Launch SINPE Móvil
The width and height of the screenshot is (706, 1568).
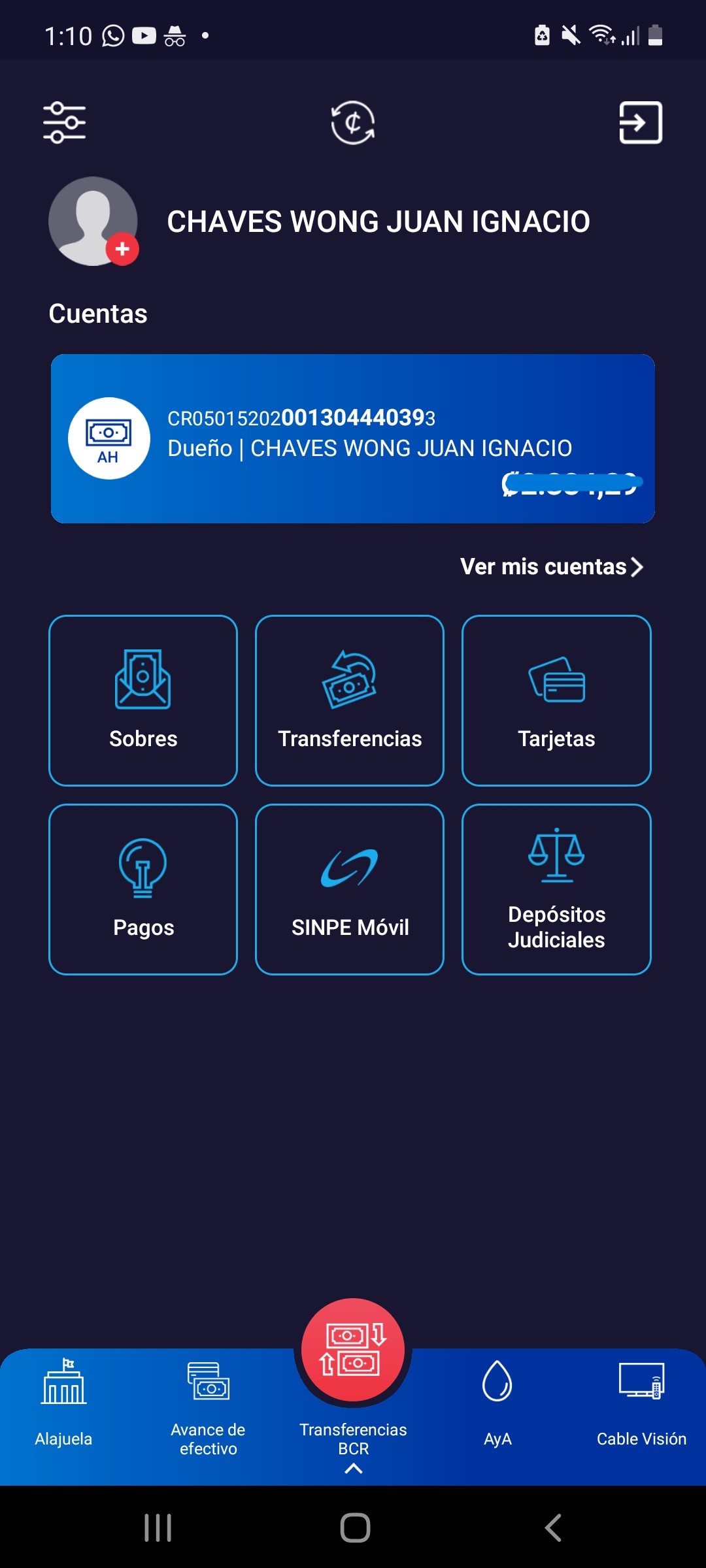click(x=350, y=889)
